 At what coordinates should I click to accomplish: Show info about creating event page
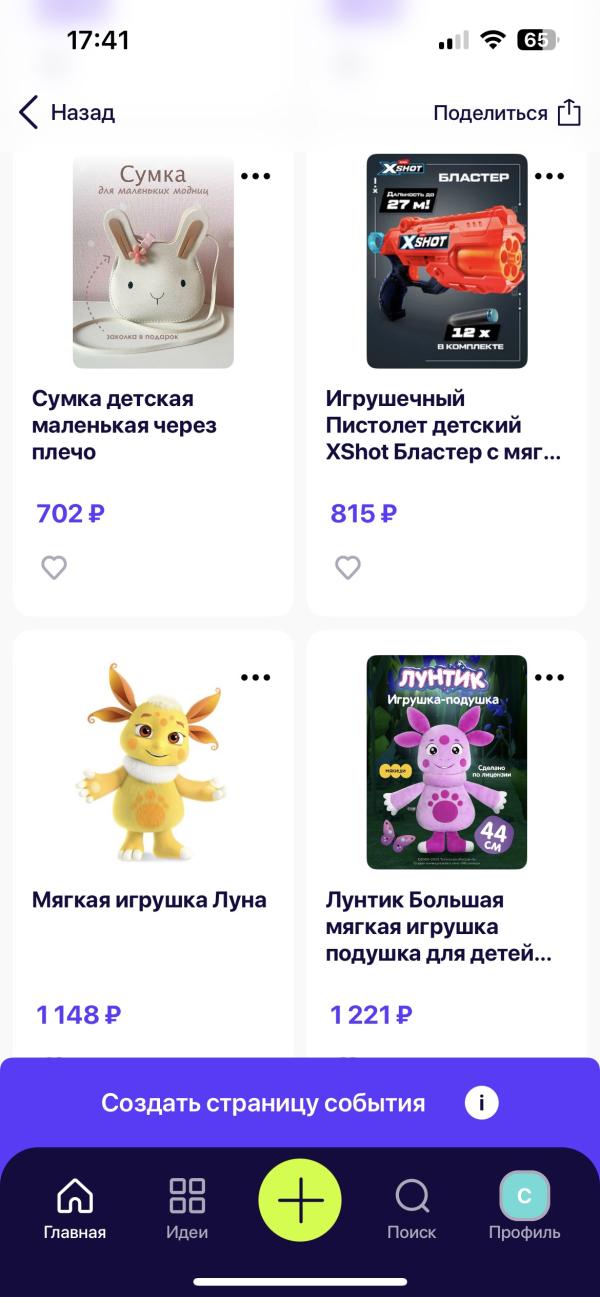481,1103
